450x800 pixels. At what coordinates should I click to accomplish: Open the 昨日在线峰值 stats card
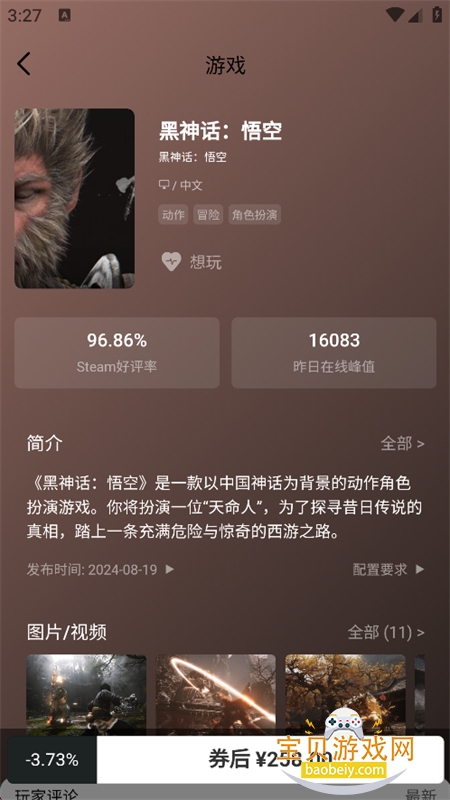tap(334, 353)
